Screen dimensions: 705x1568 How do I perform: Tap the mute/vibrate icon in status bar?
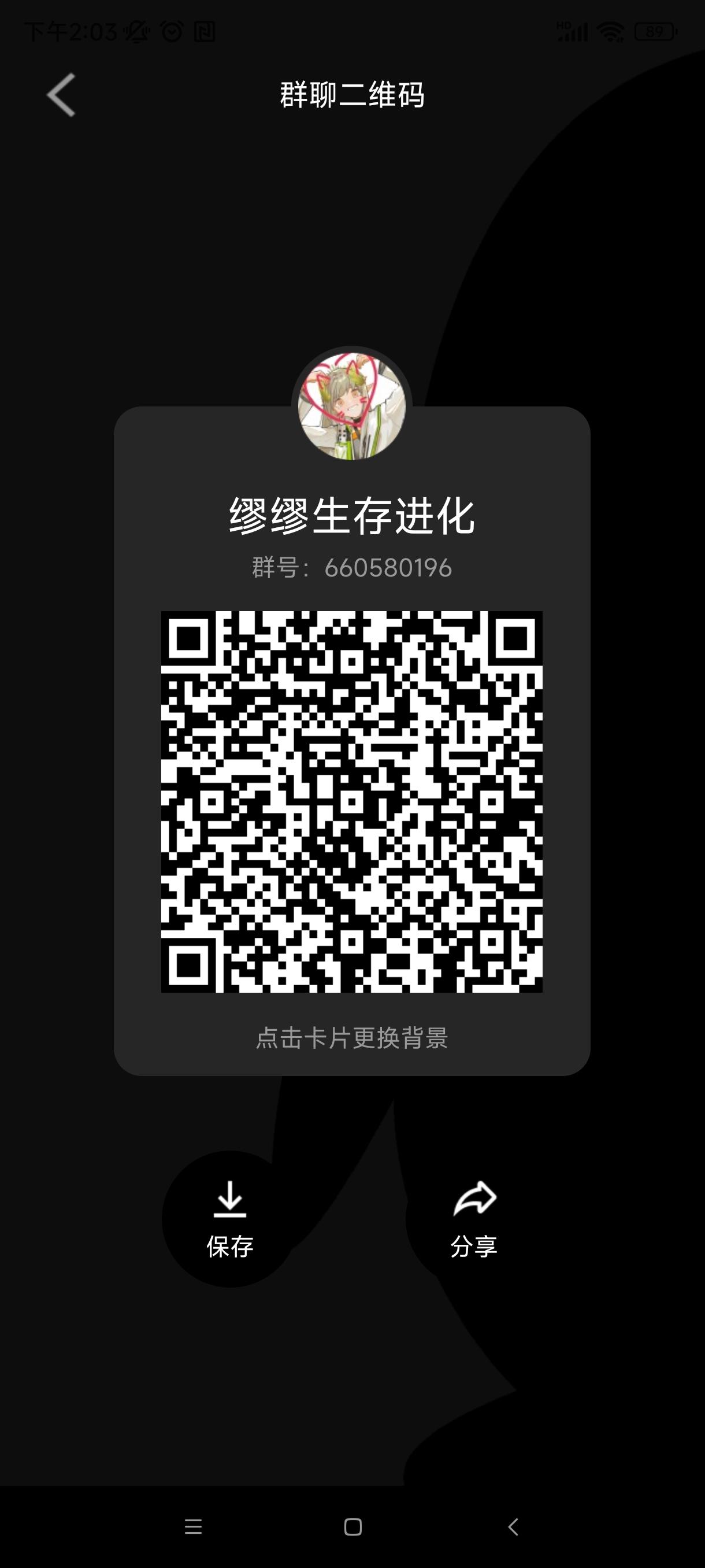[x=136, y=32]
